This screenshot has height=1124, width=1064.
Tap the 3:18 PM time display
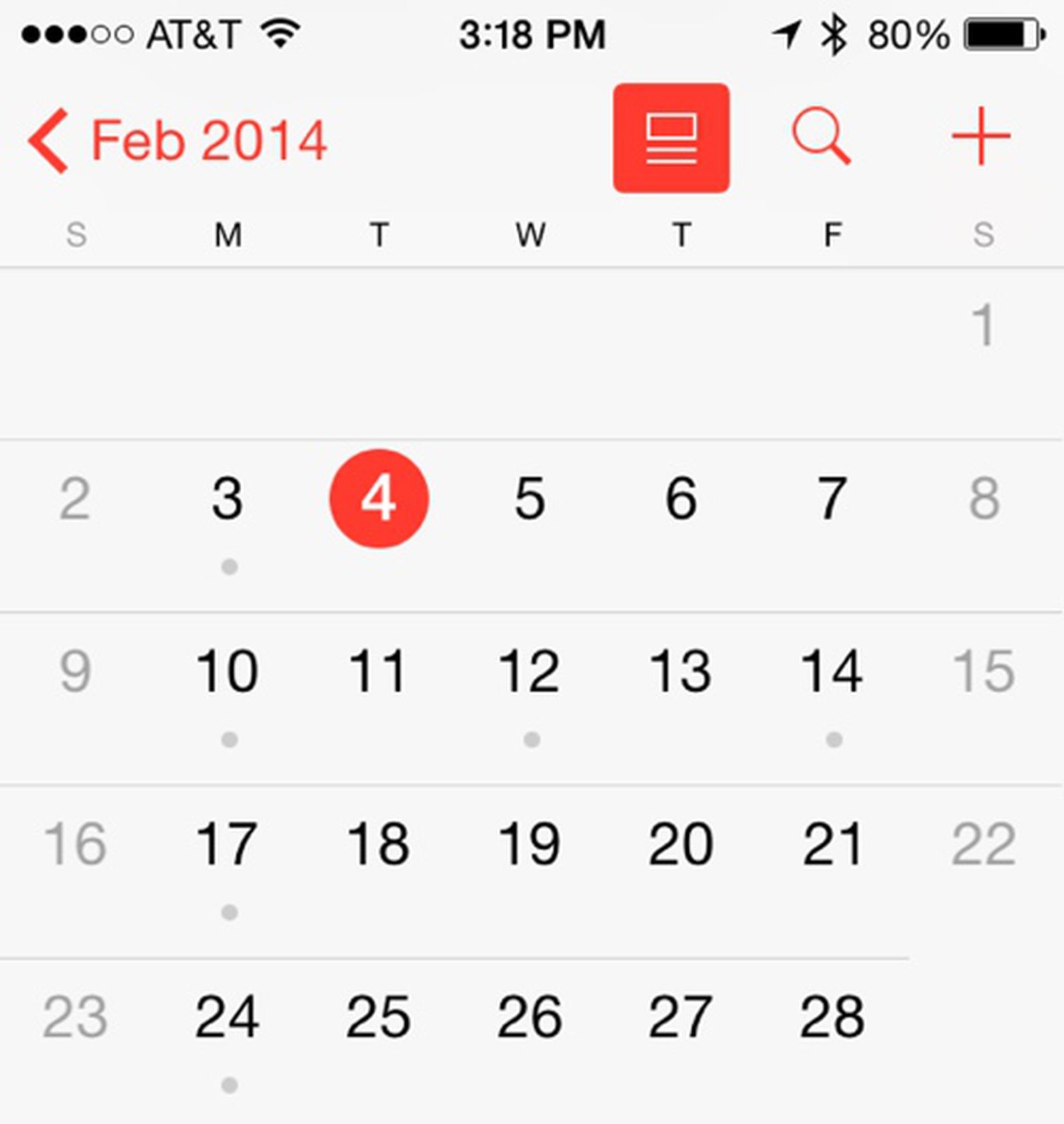(x=532, y=33)
